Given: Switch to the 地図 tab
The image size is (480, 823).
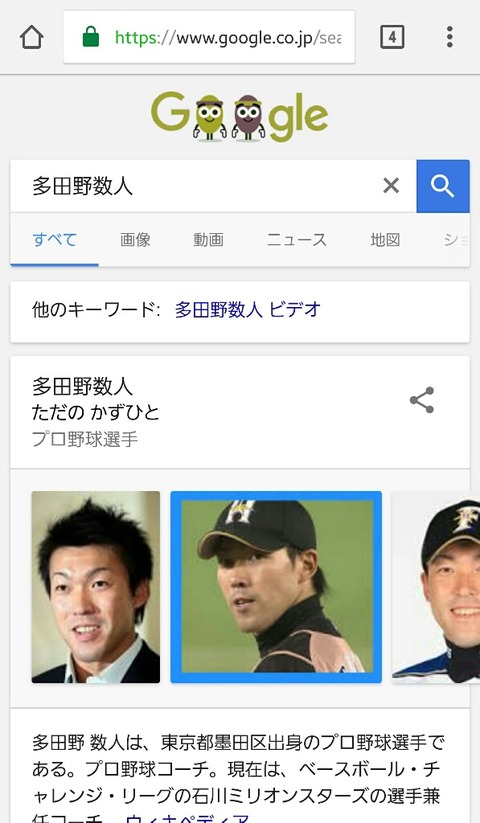Looking at the screenshot, I should pyautogui.click(x=385, y=240).
